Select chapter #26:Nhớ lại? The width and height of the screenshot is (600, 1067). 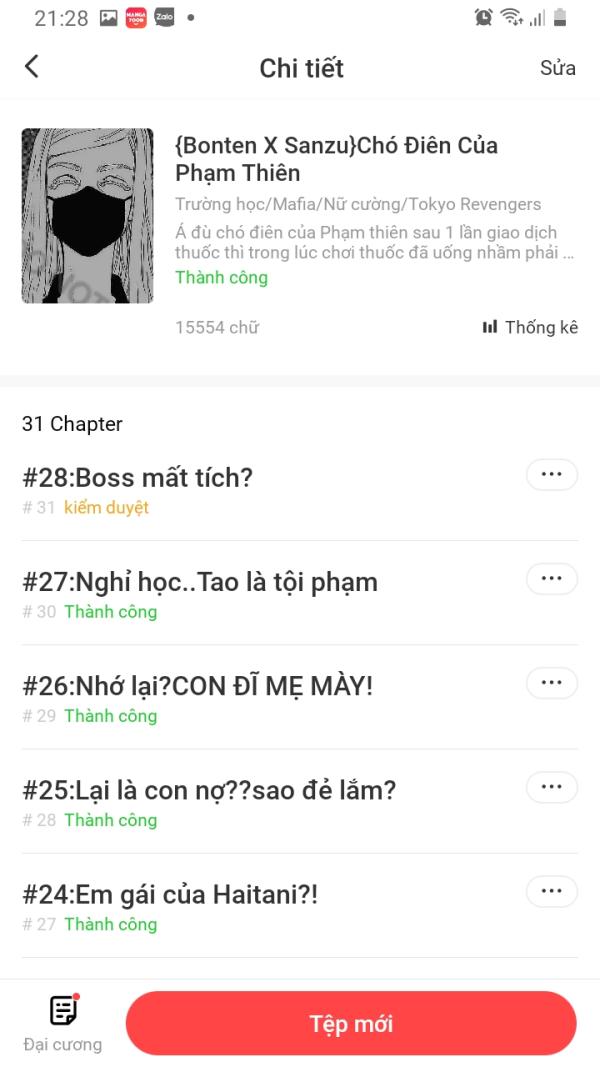pyautogui.click(x=197, y=686)
